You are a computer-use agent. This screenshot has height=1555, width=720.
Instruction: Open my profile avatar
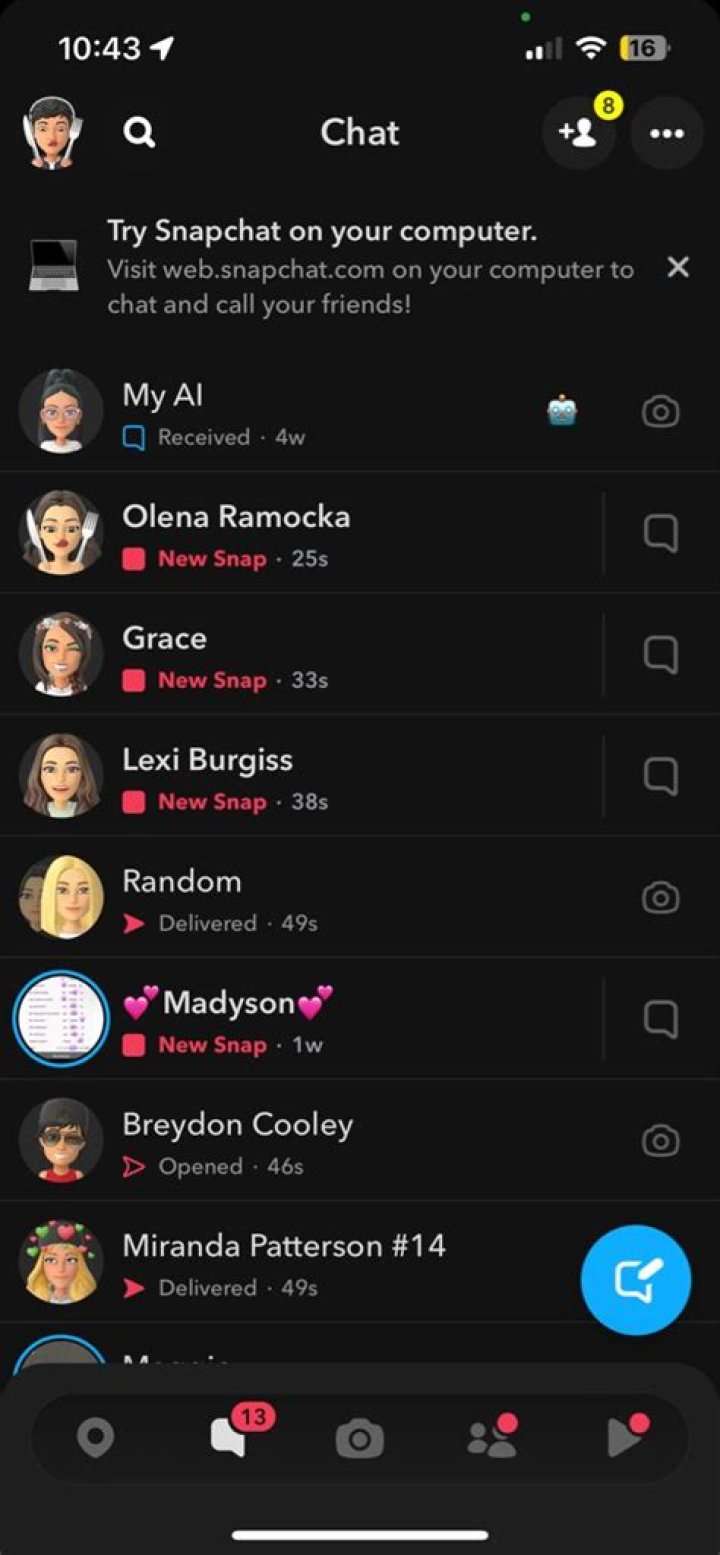(52, 132)
